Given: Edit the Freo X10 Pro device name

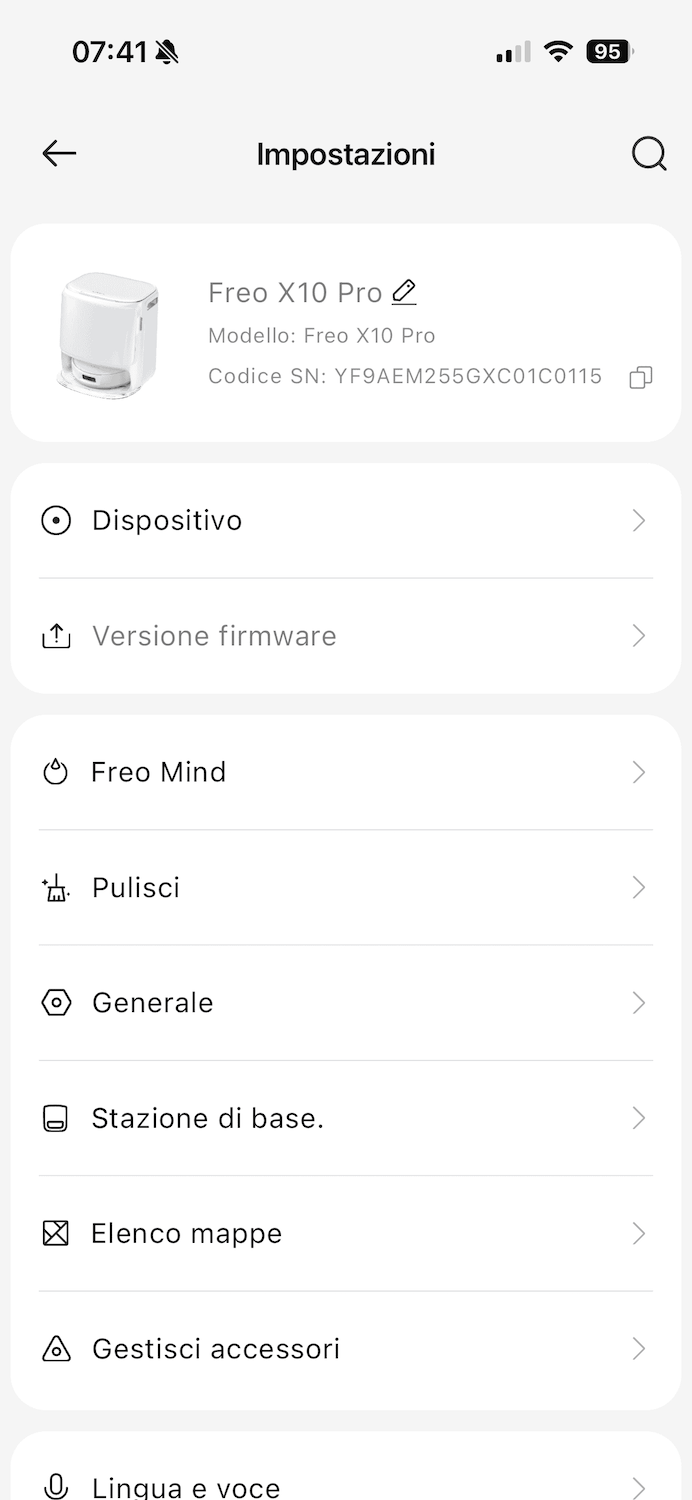Looking at the screenshot, I should (404, 292).
